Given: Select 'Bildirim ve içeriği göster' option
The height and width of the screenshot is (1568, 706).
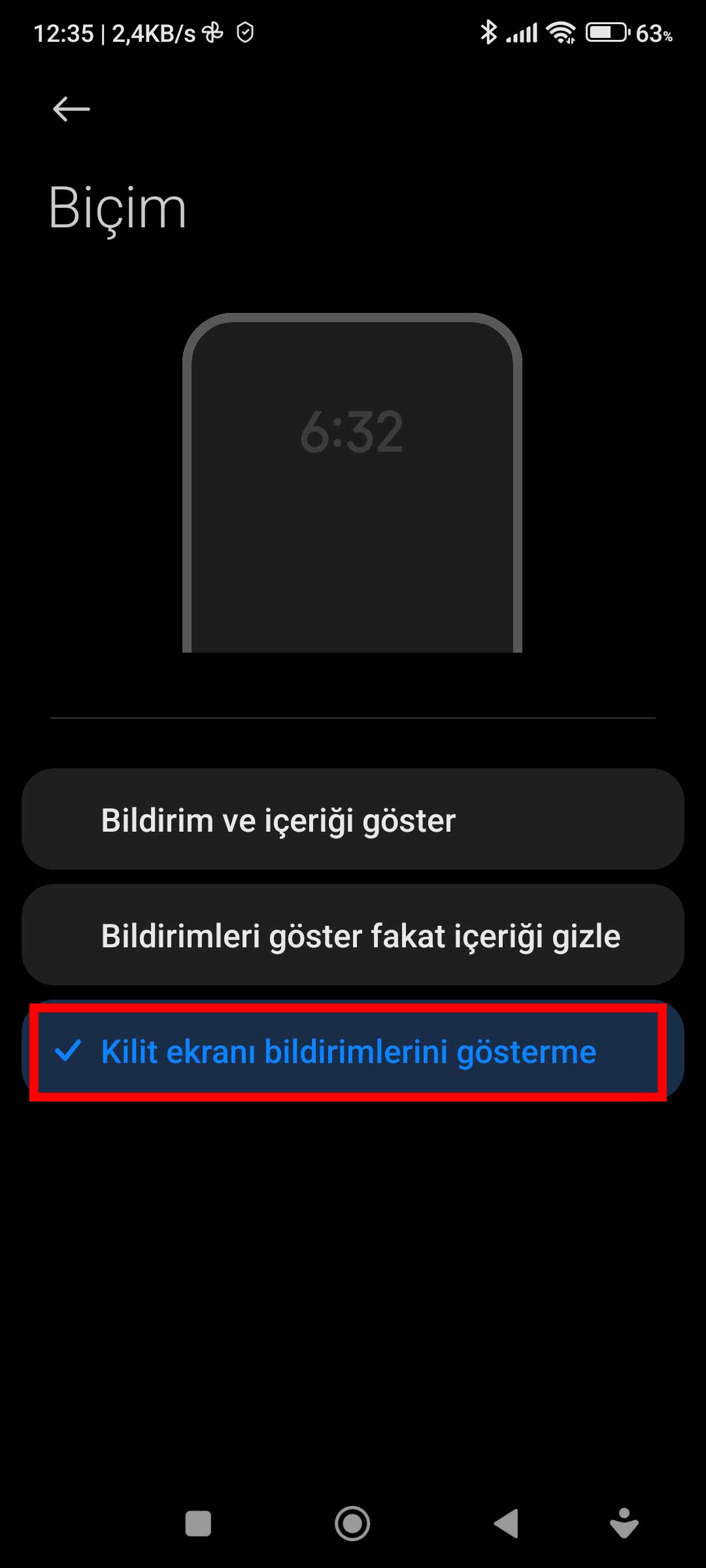Looking at the screenshot, I should pyautogui.click(x=353, y=819).
